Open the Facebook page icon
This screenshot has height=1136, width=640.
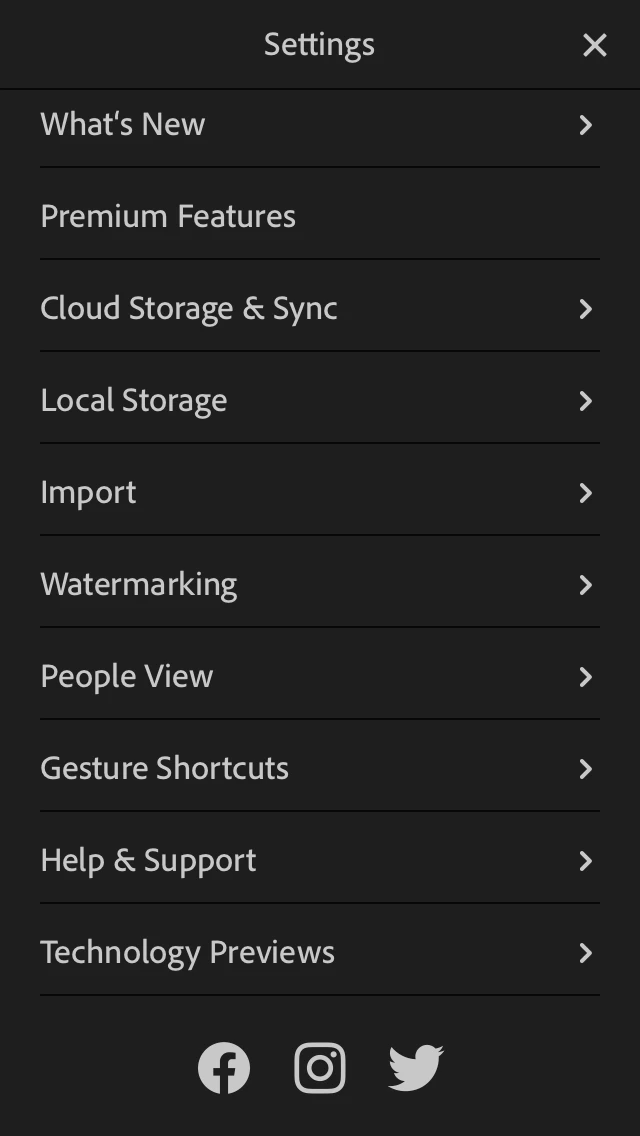coord(224,1067)
